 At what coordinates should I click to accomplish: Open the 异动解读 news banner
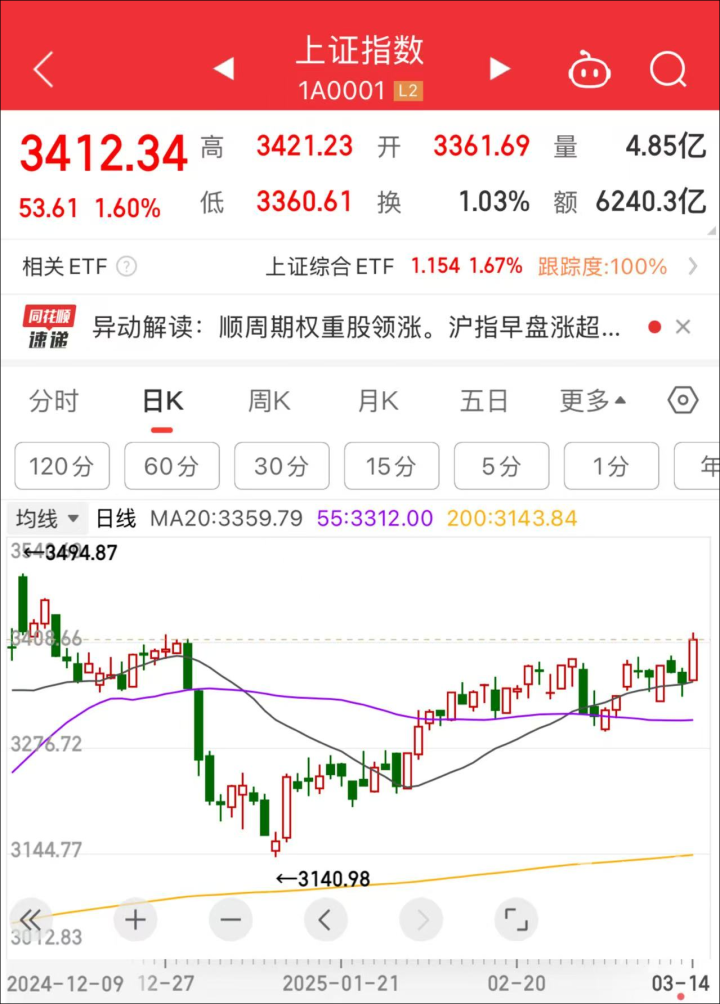(356, 327)
